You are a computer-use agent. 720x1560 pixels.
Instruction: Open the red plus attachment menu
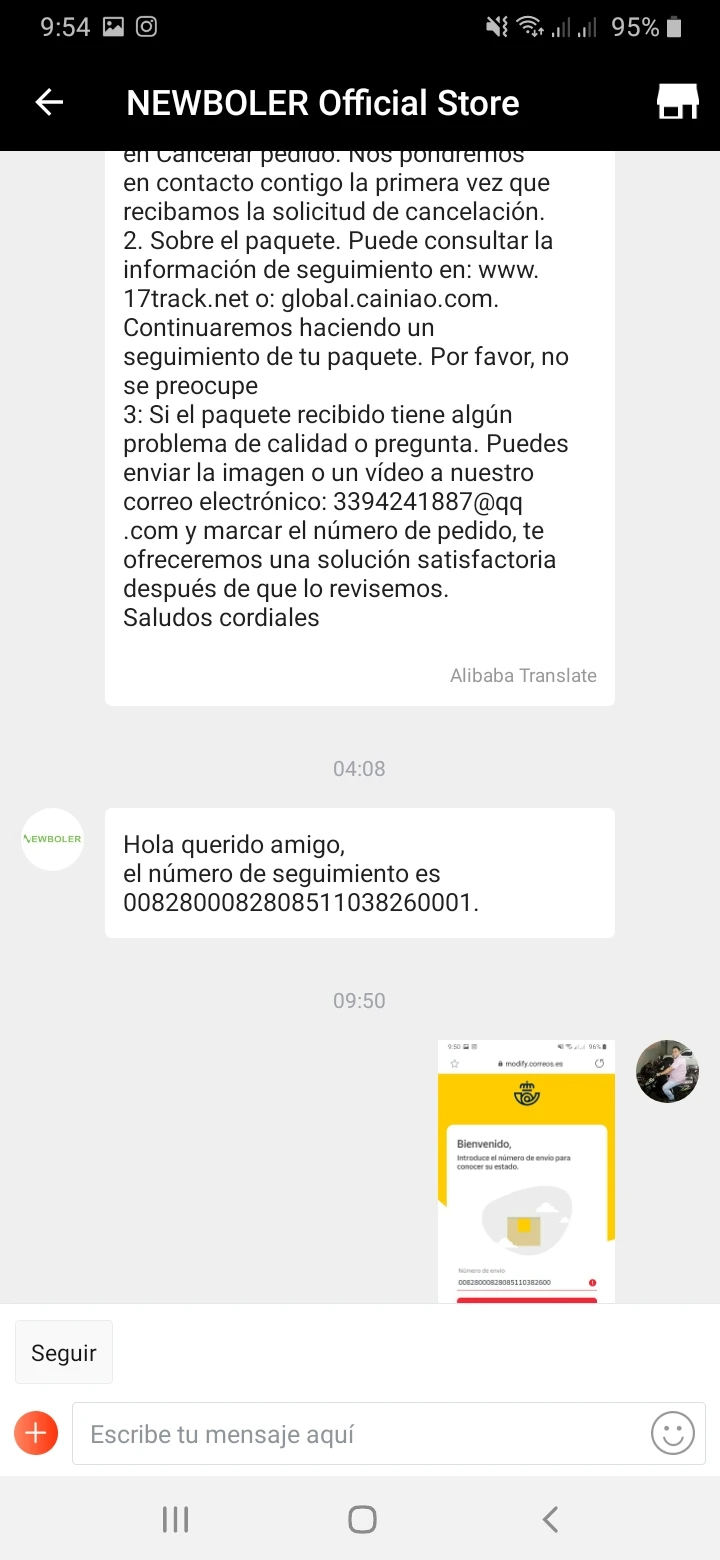pyautogui.click(x=36, y=1434)
